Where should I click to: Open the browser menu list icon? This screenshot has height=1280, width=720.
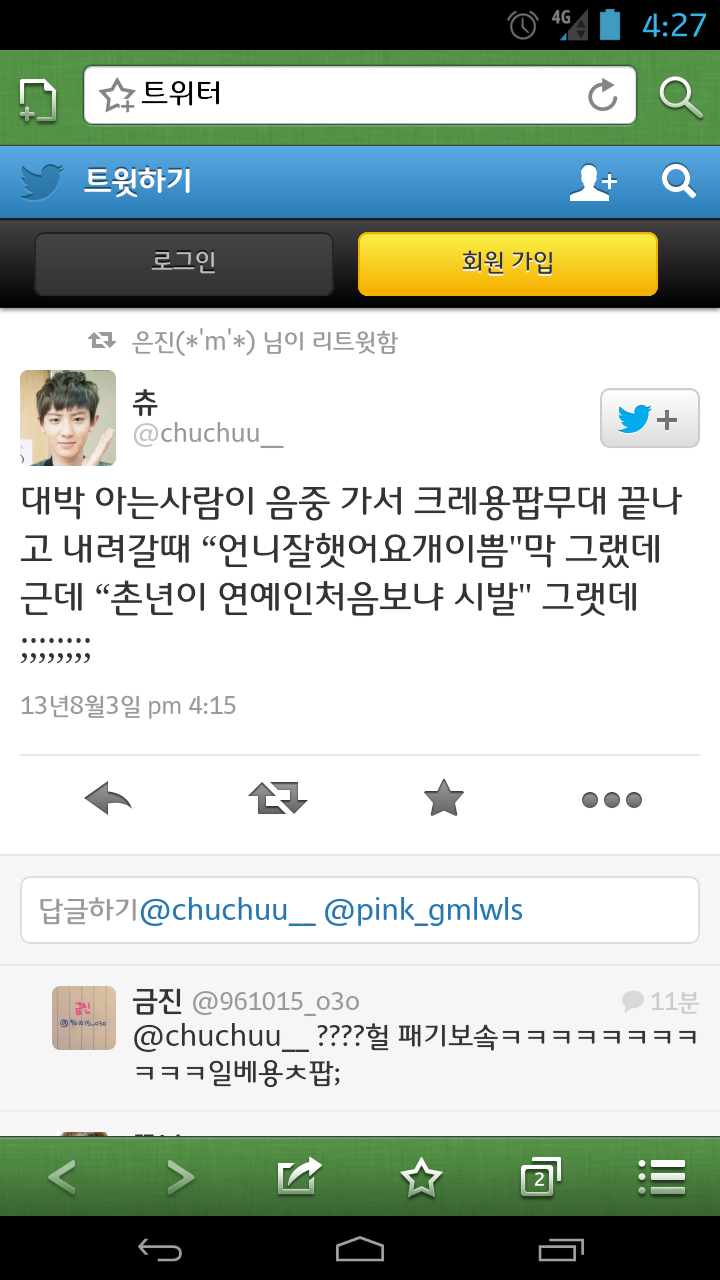[x=661, y=1177]
